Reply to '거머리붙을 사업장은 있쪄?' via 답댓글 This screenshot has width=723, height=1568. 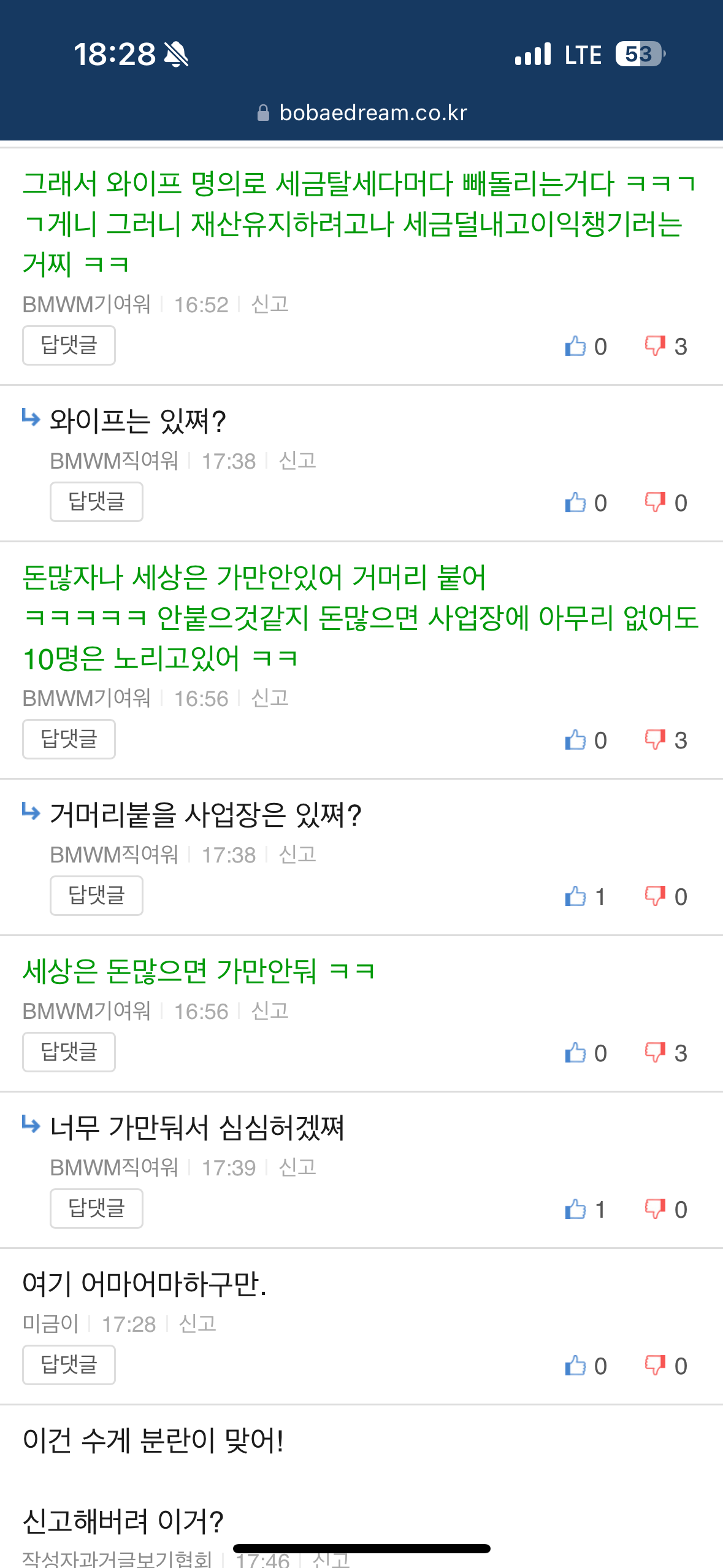pyautogui.click(x=96, y=895)
